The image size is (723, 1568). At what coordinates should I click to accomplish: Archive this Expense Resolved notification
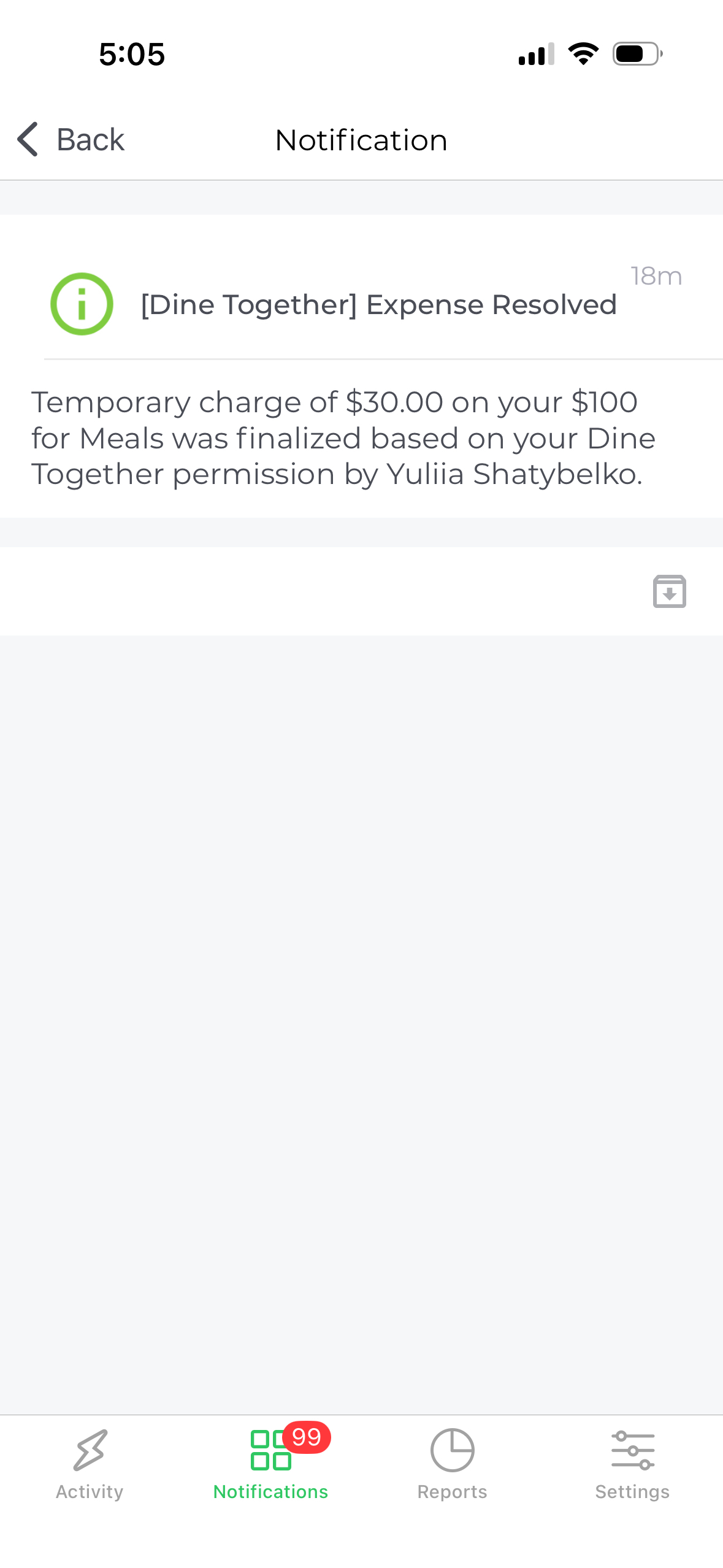point(669,591)
